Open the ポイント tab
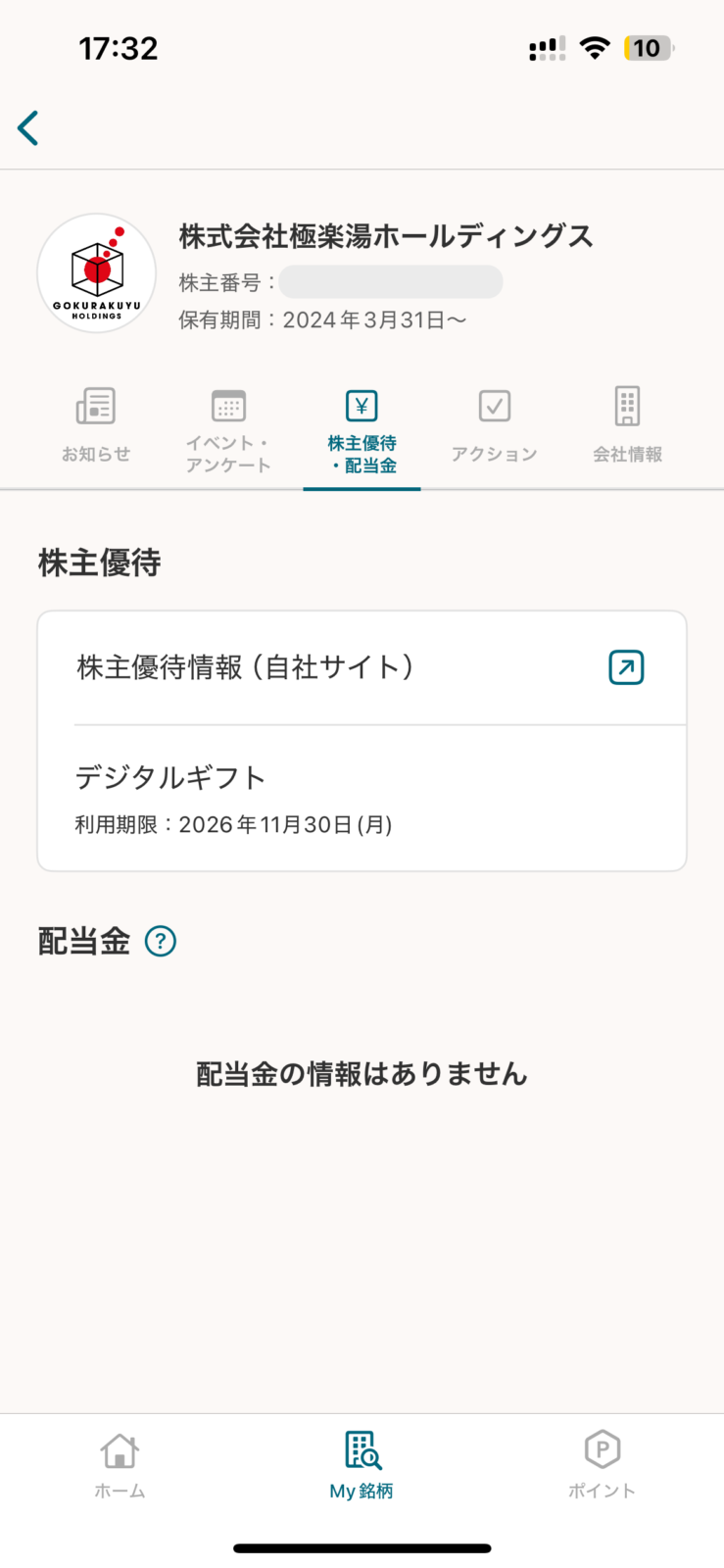Screen dimensions: 724x1568 pyautogui.click(x=602, y=1465)
